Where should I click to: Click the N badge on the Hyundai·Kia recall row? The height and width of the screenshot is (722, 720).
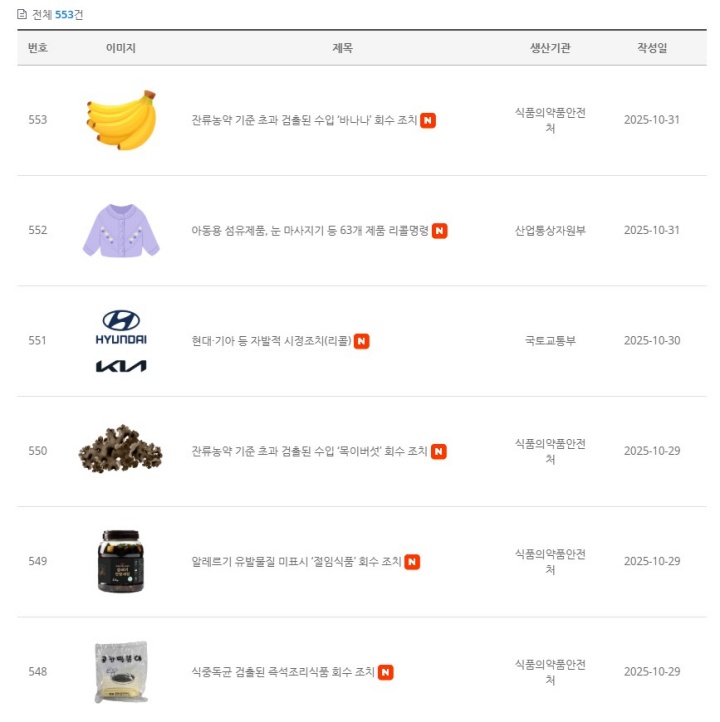(362, 340)
